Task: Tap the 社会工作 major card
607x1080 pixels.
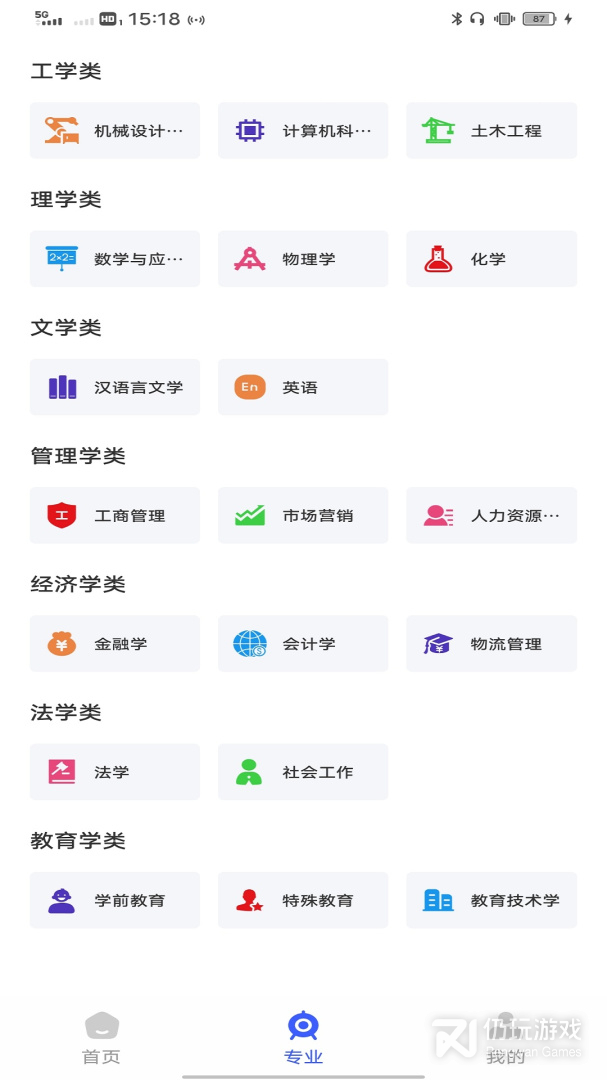Action: [x=303, y=772]
